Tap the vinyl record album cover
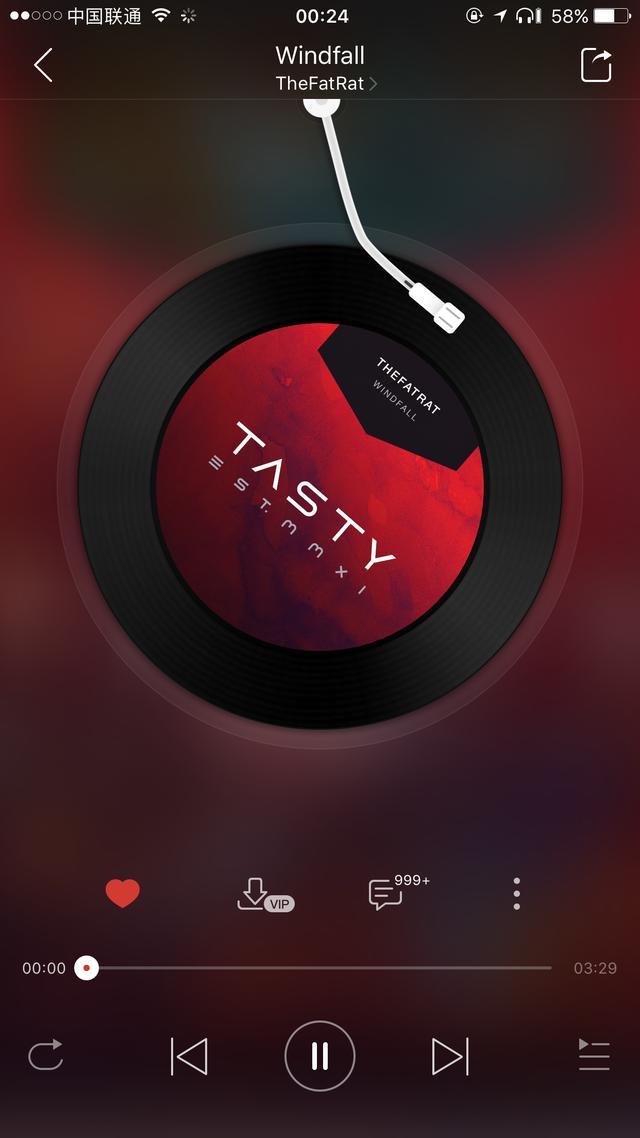 click(320, 487)
